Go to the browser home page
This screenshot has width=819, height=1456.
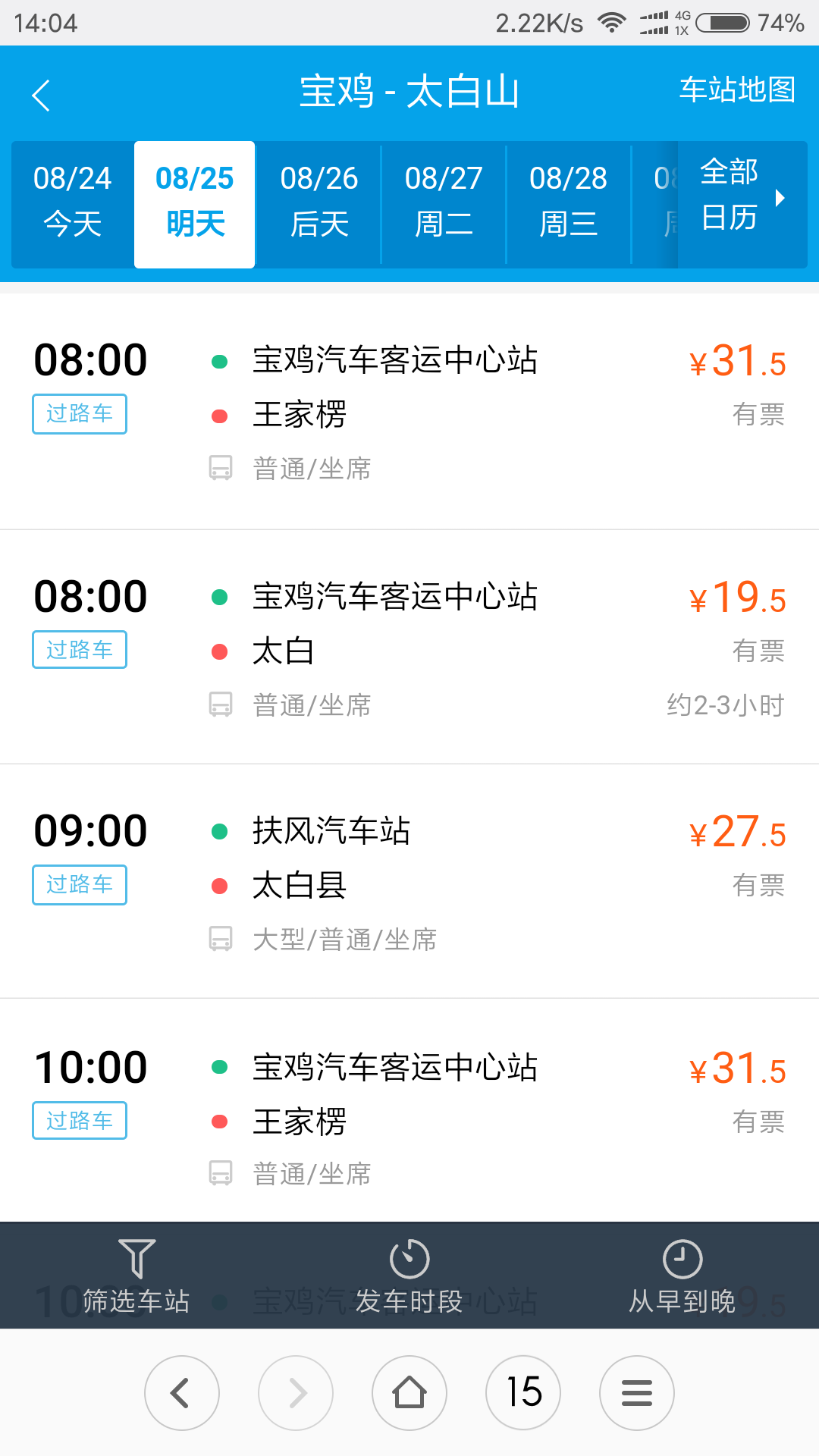(x=409, y=1393)
